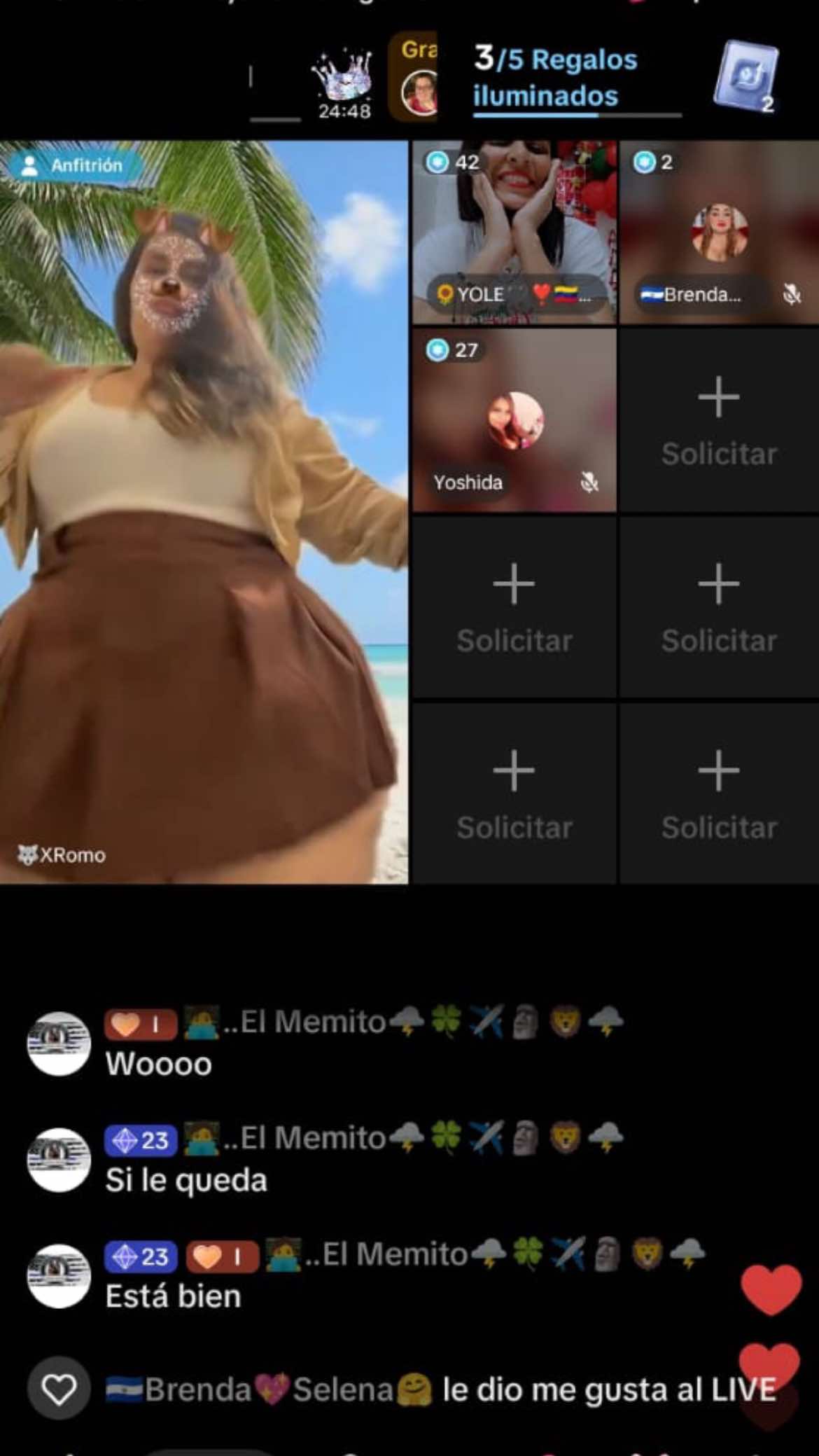Request the Solicitar seat beside Yoshida
The width and height of the screenshot is (819, 1456).
pos(719,420)
